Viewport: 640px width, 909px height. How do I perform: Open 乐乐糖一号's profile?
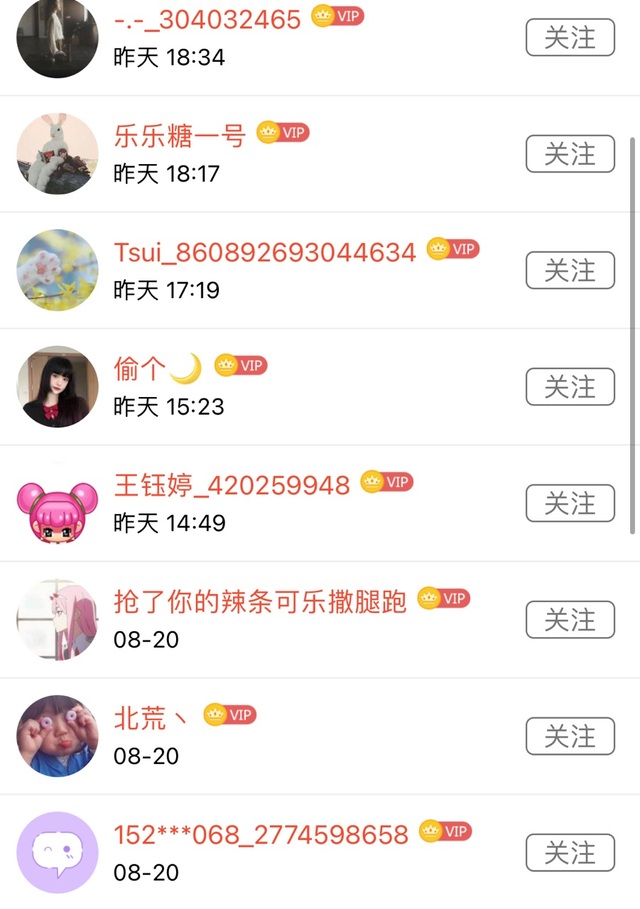tap(58, 154)
